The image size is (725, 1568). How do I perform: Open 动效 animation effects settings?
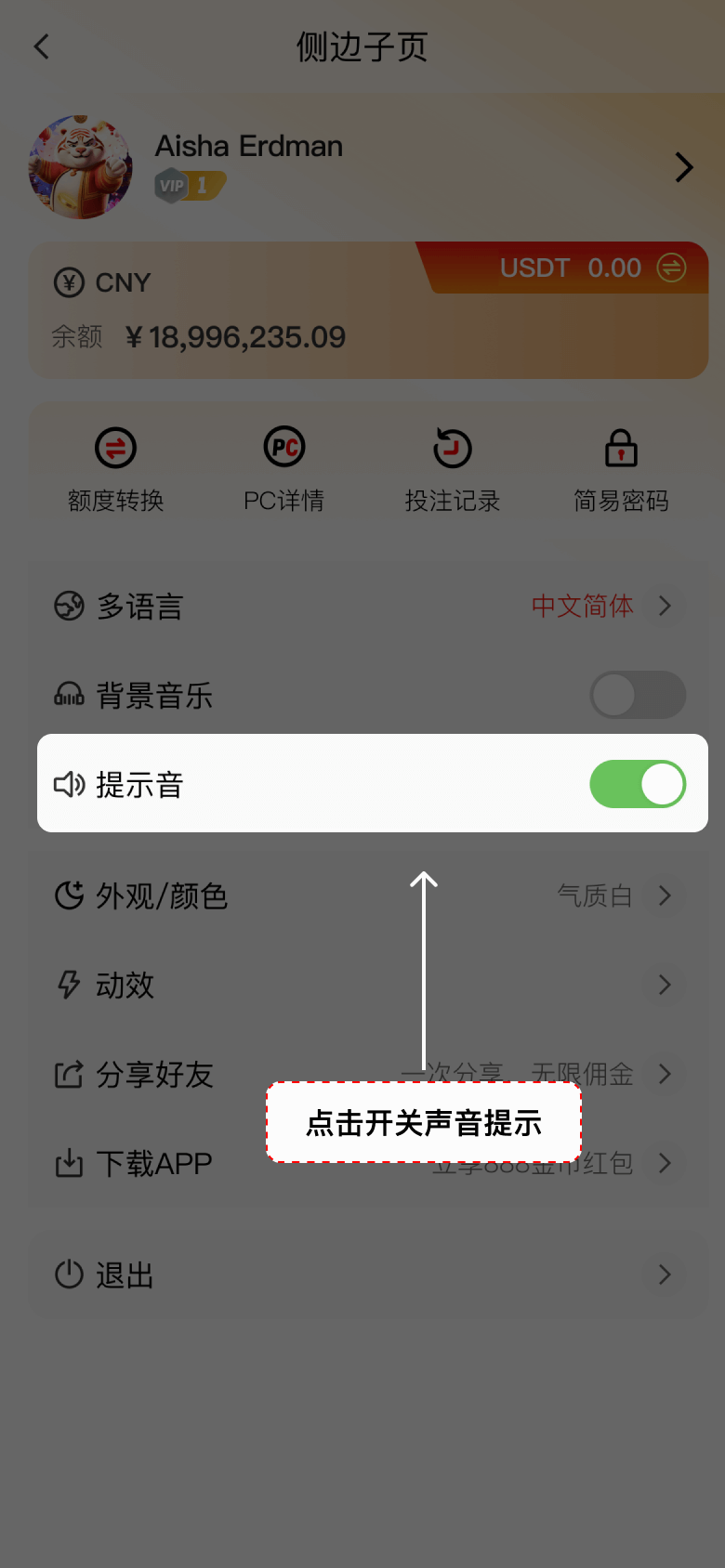click(x=370, y=985)
